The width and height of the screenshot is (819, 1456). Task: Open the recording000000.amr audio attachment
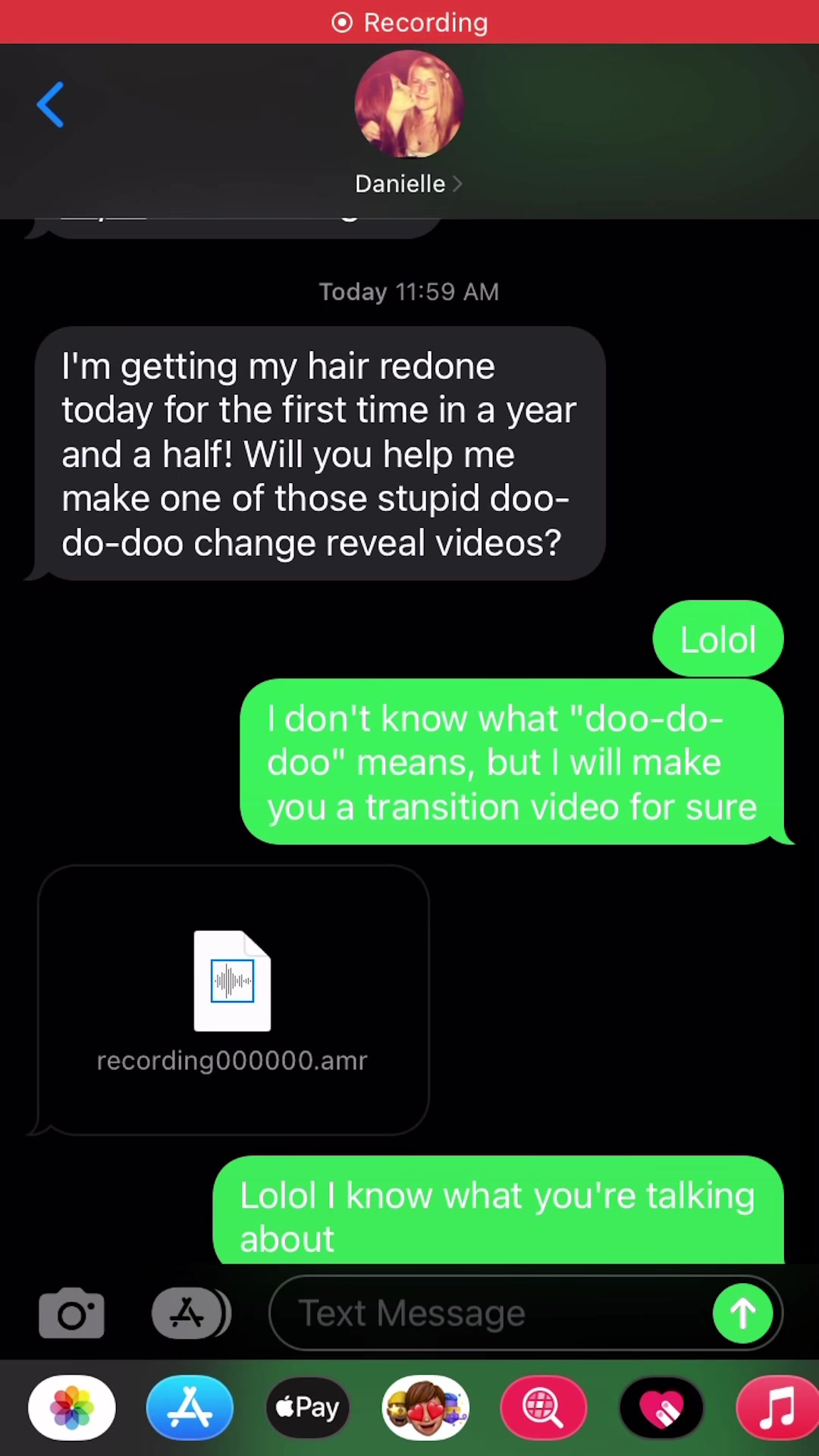pos(232,999)
